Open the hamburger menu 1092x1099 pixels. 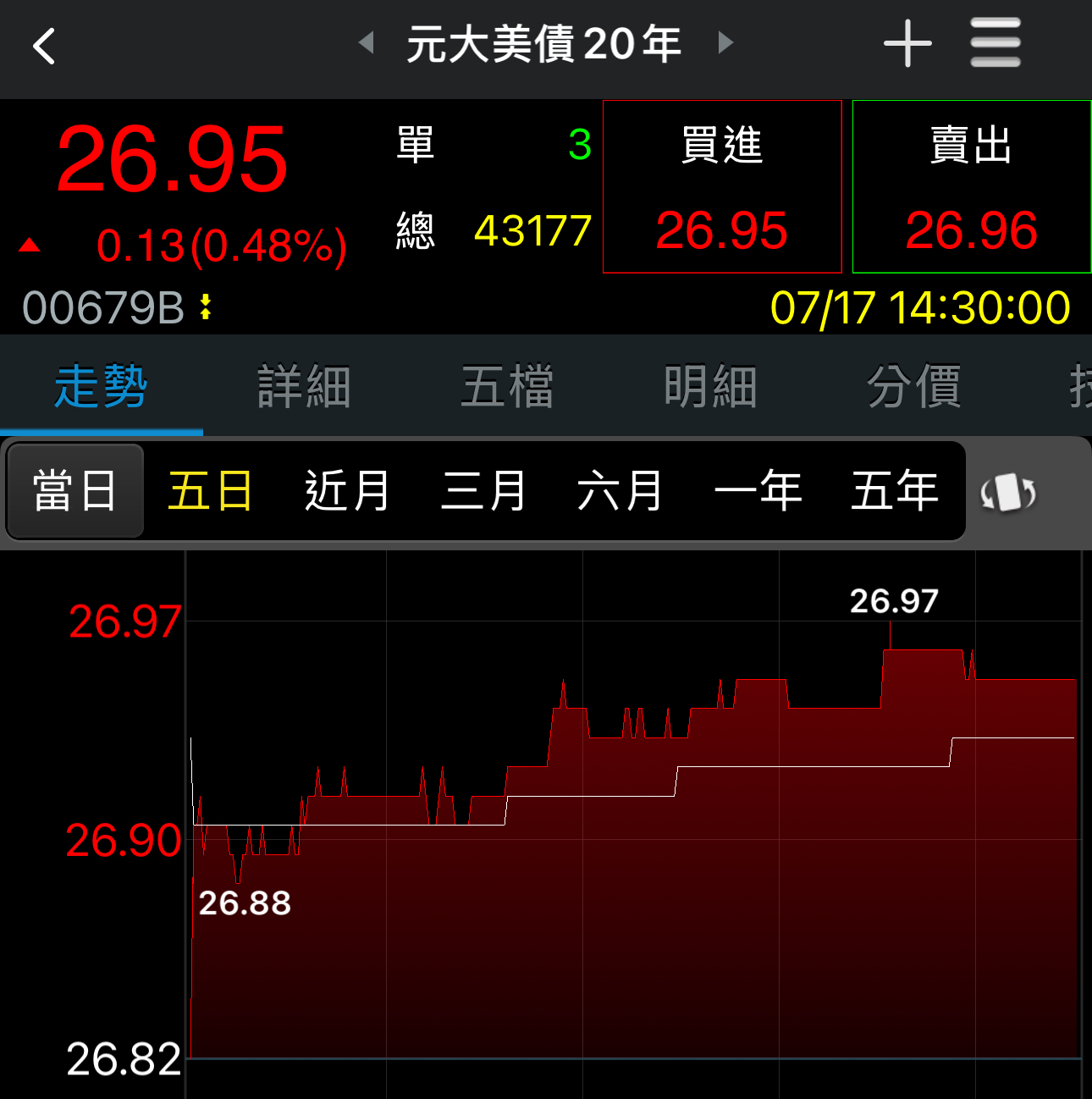coord(995,43)
